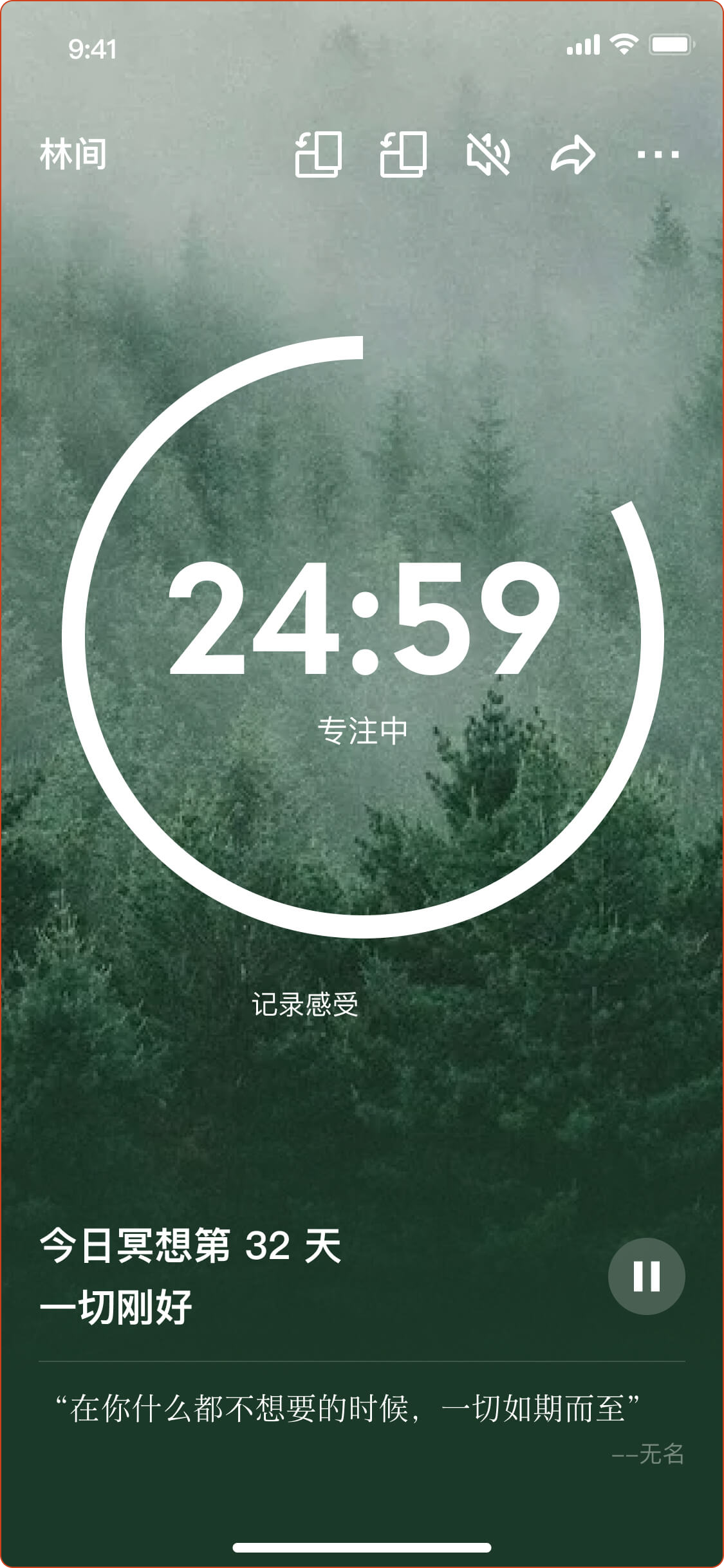Image resolution: width=724 pixels, height=1568 pixels.
Task: Tap the rotate icon nearest the 林间 title
Action: [319, 154]
